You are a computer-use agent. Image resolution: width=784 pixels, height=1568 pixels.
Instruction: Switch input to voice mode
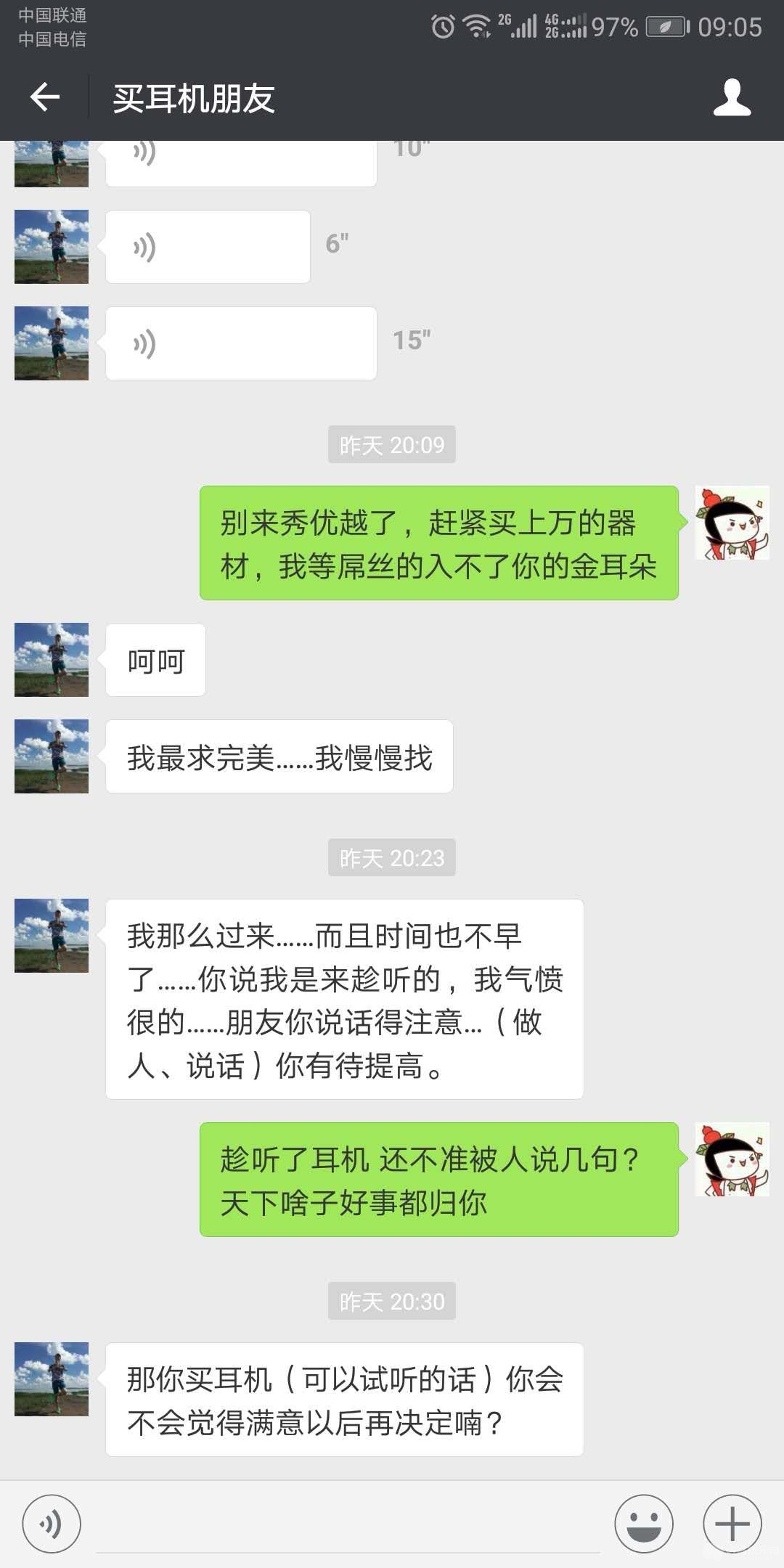pyautogui.click(x=52, y=1524)
